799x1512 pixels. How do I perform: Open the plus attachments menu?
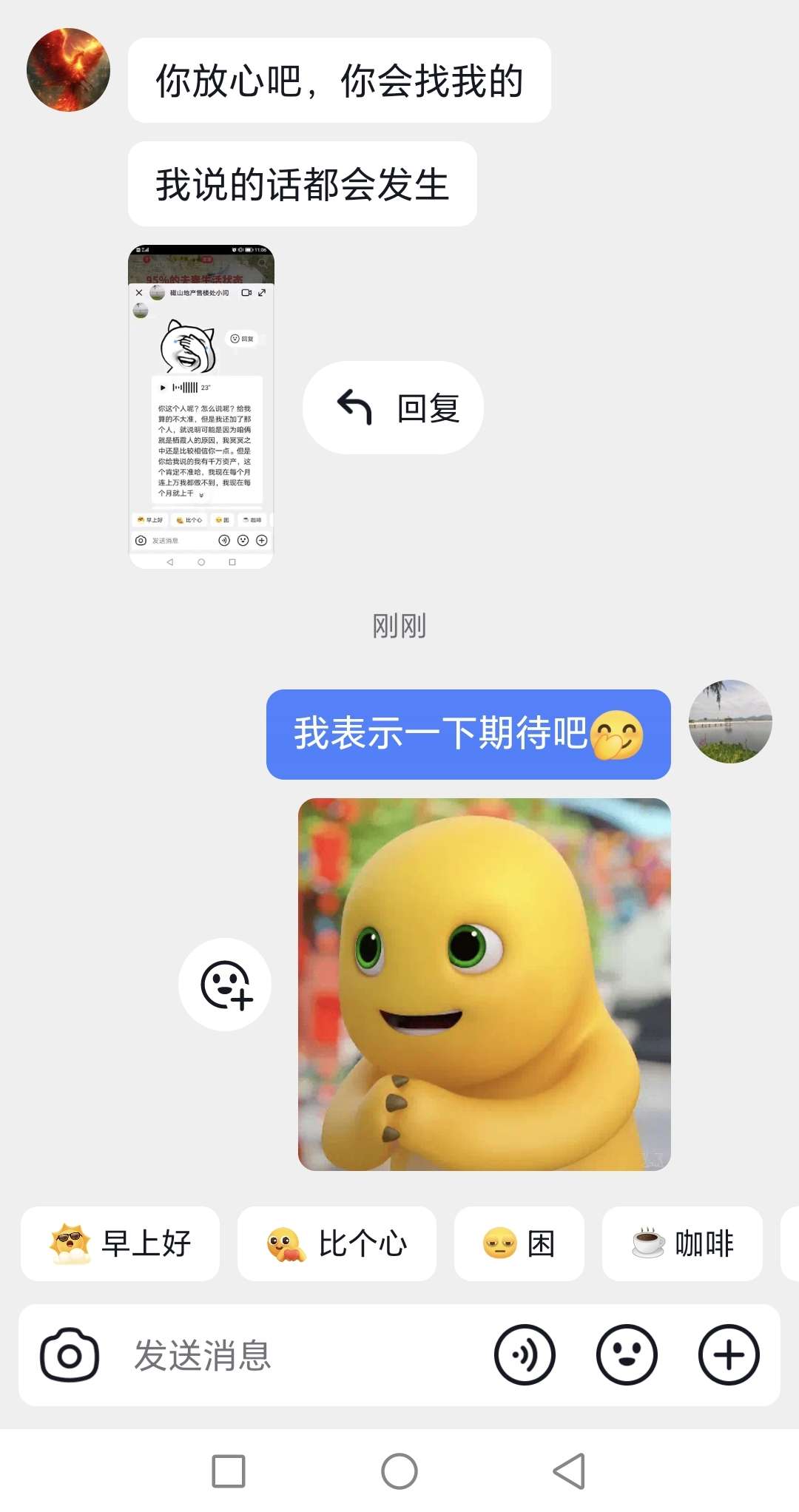(729, 1355)
